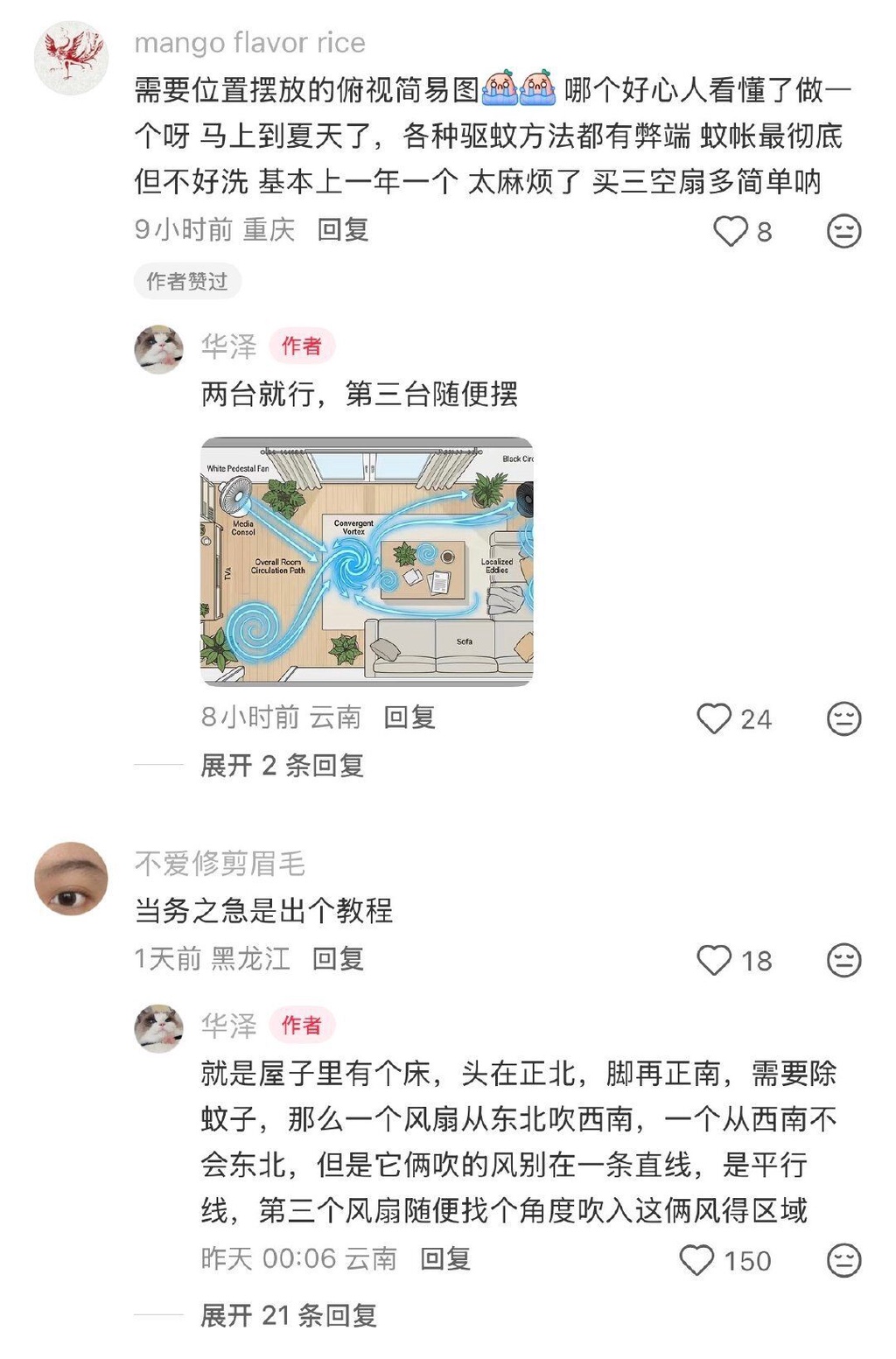Dislike 华泽's reply posted 8小时前
The image size is (896, 1359).
pyautogui.click(x=843, y=718)
